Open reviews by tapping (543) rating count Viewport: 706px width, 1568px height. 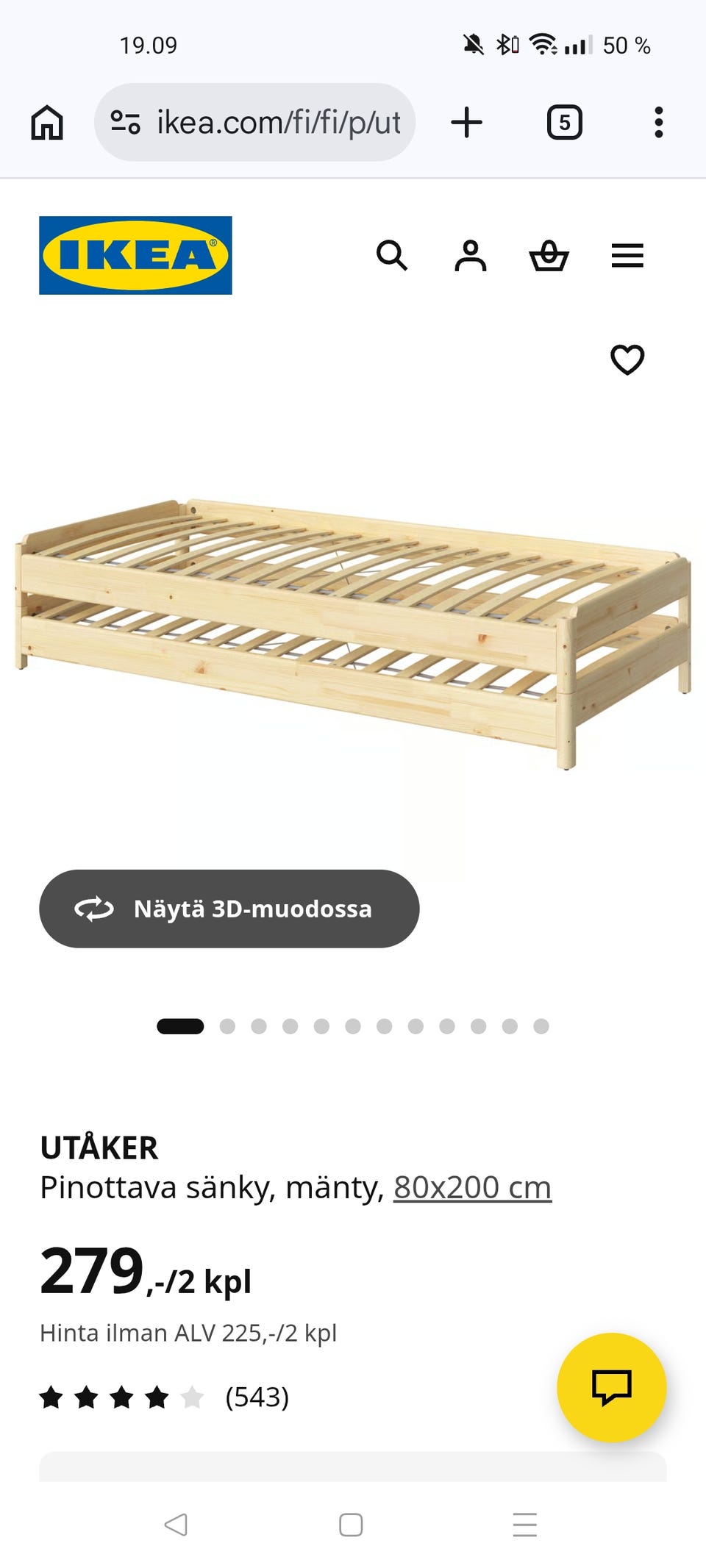(x=257, y=1398)
